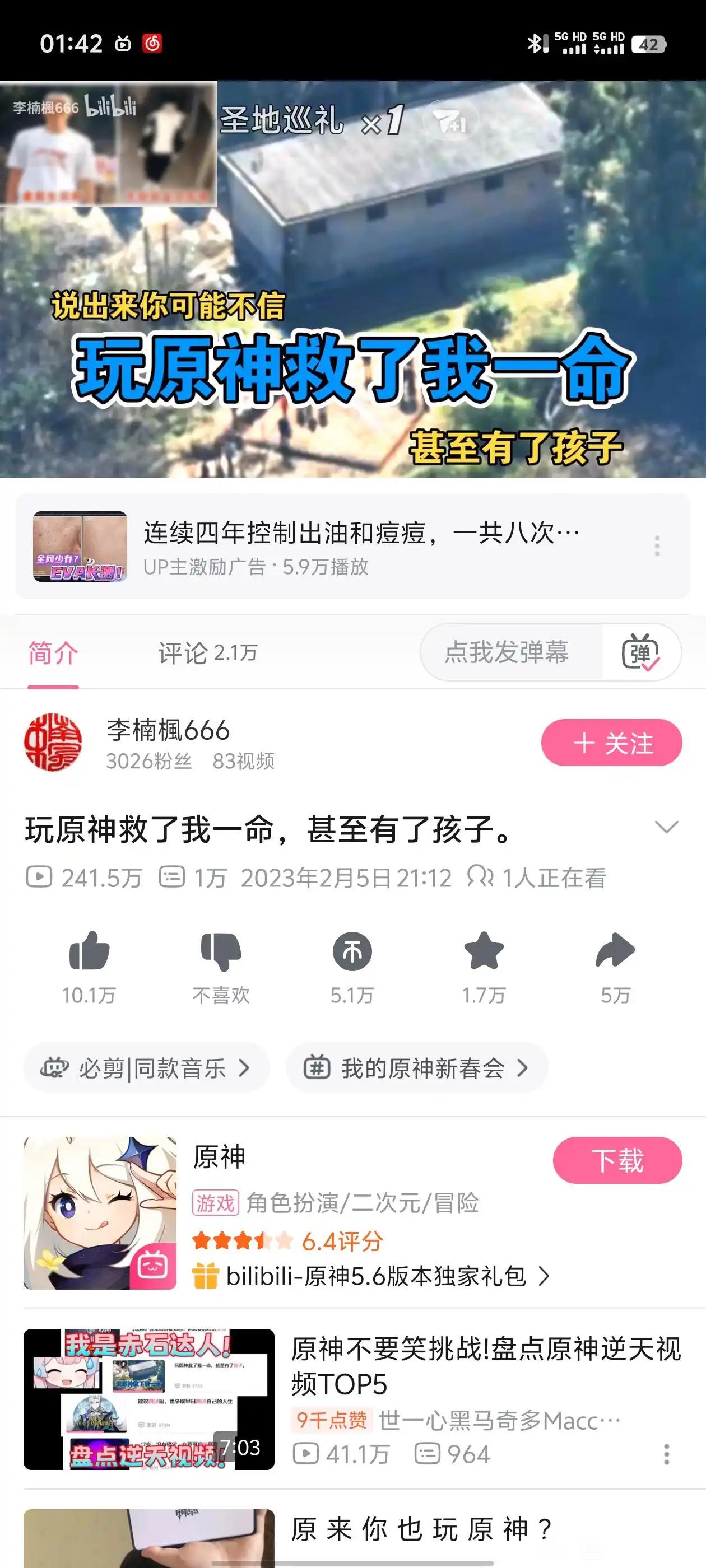Switch to the 评论 tab
The image size is (706, 1568).
pyautogui.click(x=207, y=653)
